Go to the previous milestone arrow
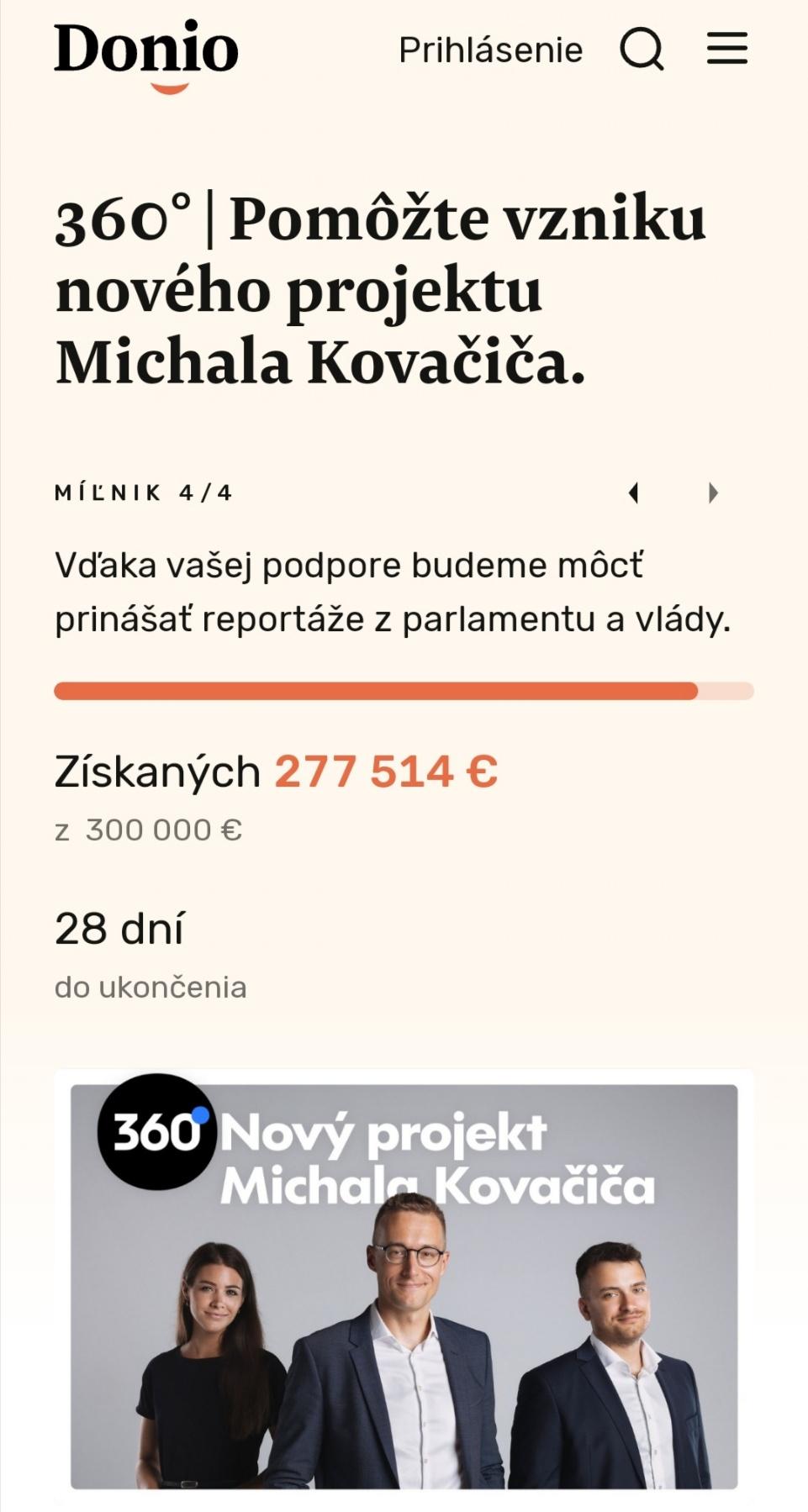Viewport: 808px width, 1512px height. pos(634,493)
